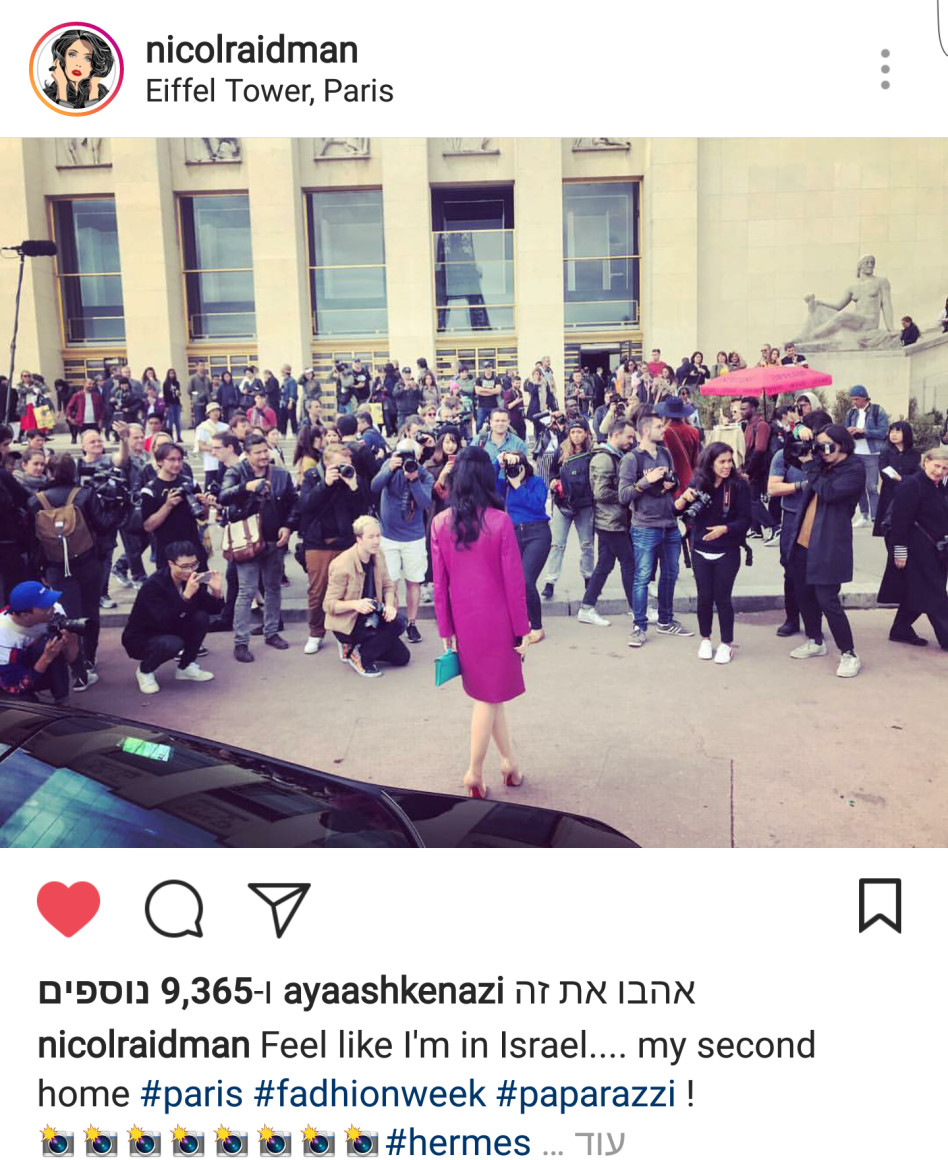This screenshot has height=1160, width=948.
Task: Open nicolraidman's profile from the header username
Action: tap(252, 49)
